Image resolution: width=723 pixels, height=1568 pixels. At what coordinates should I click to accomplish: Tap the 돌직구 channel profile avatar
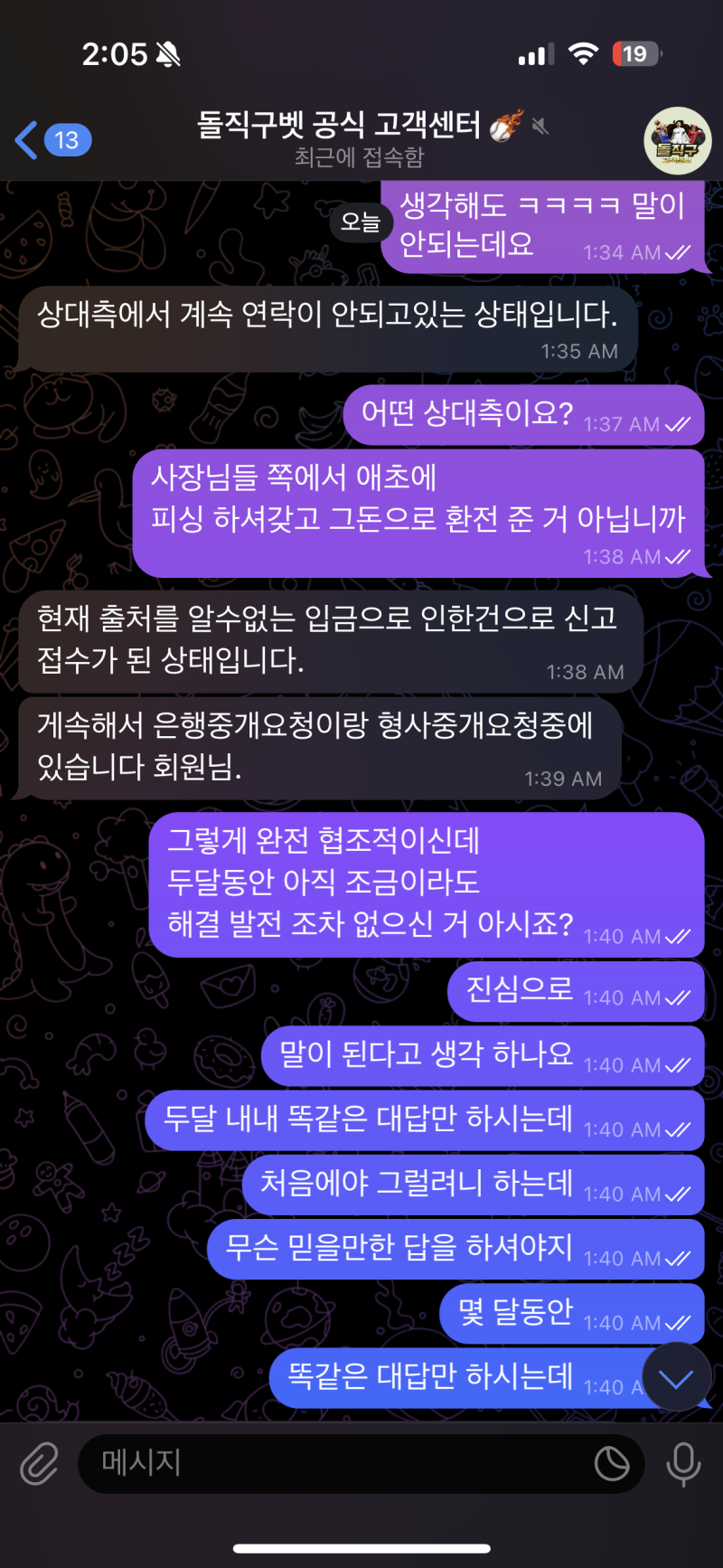(678, 141)
